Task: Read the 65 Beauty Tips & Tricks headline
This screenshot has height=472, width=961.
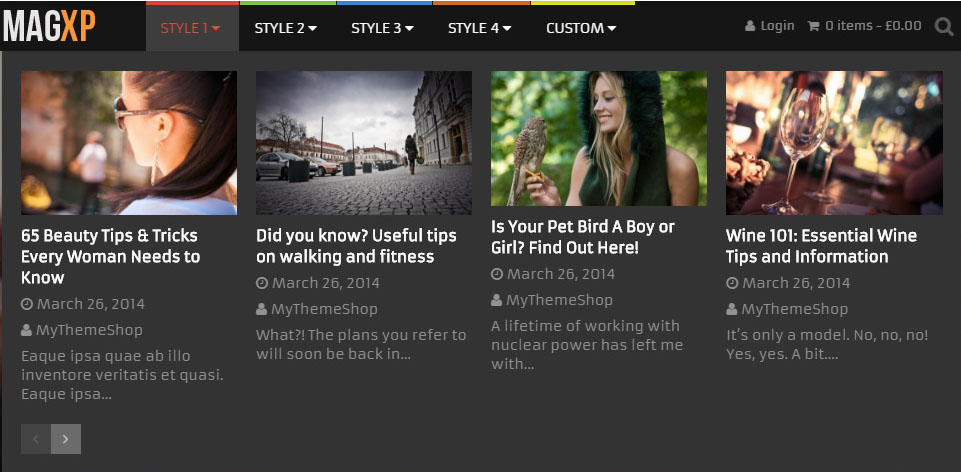Action: 110,256
